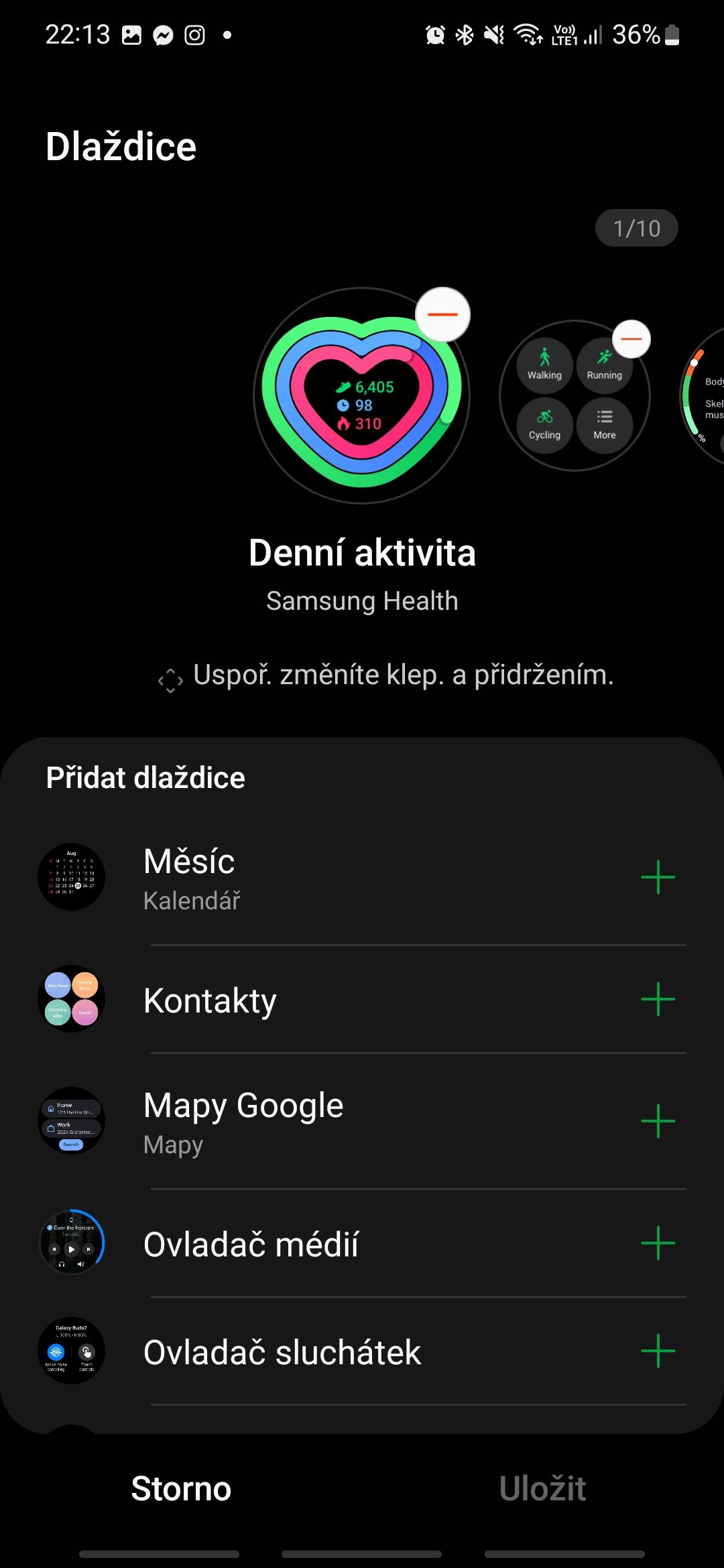724x1568 pixels.
Task: Add the Mapy Google tile
Action: (x=658, y=1121)
